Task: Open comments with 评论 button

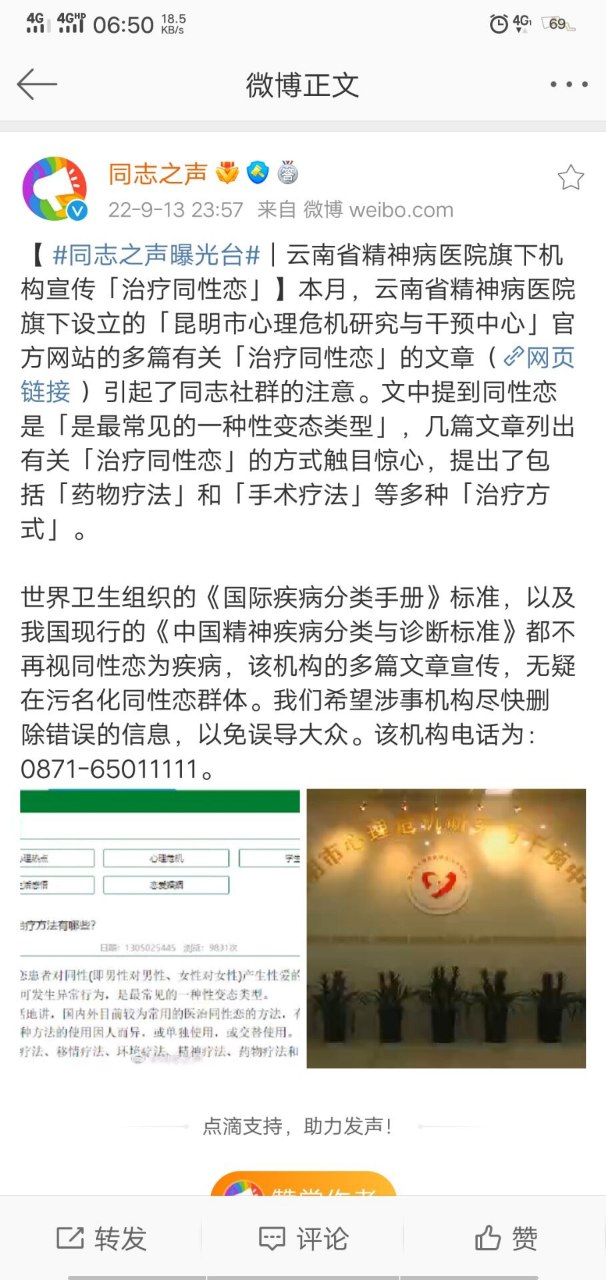Action: (x=303, y=1238)
